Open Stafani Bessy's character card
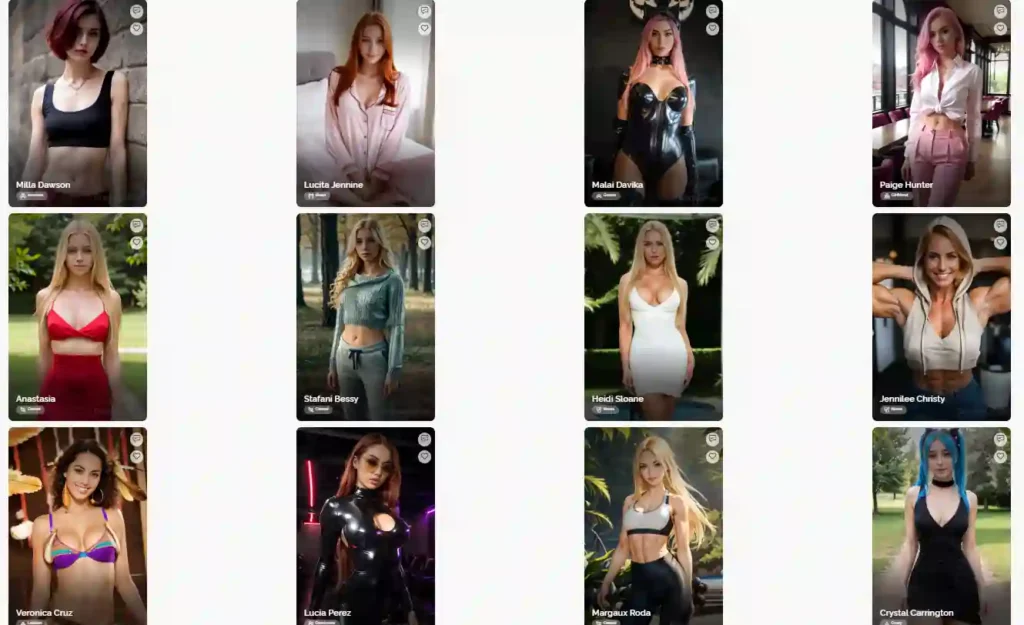The image size is (1024, 625). [x=365, y=320]
